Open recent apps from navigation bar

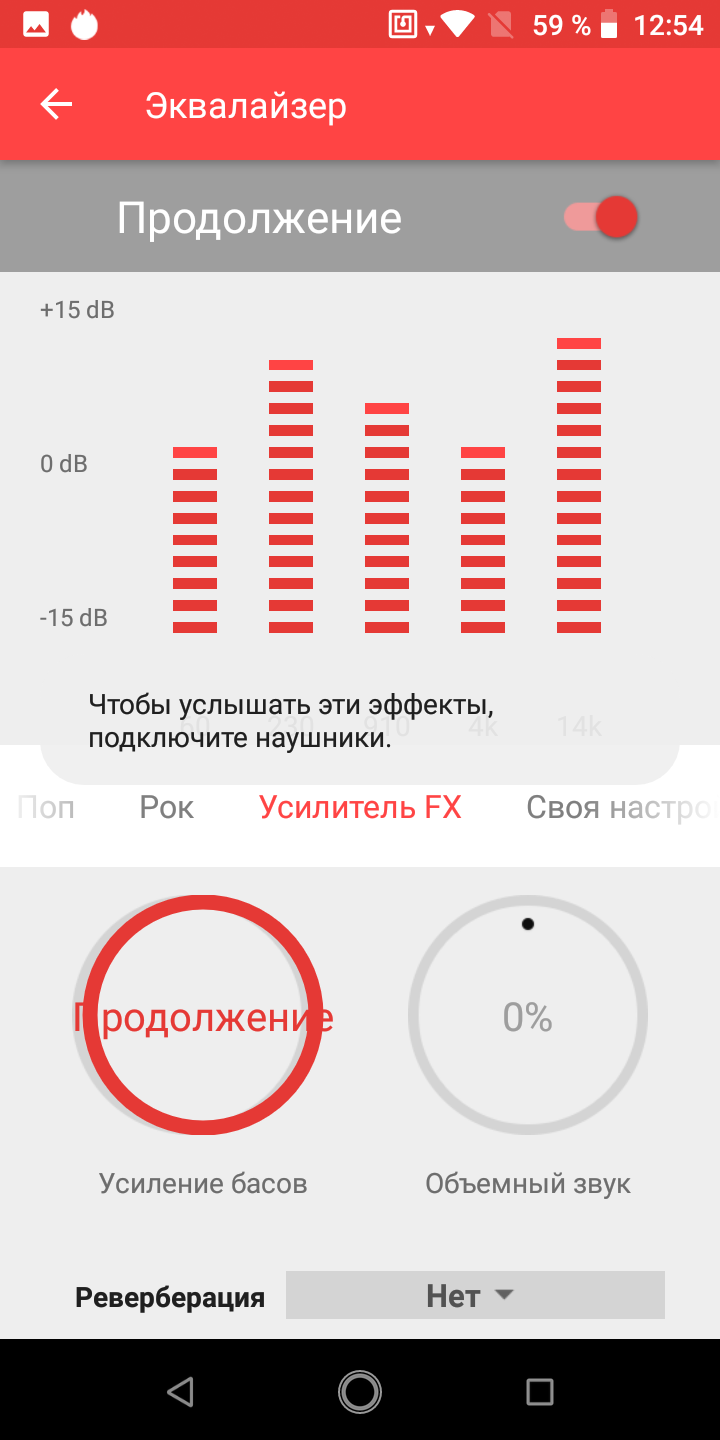(x=540, y=1391)
